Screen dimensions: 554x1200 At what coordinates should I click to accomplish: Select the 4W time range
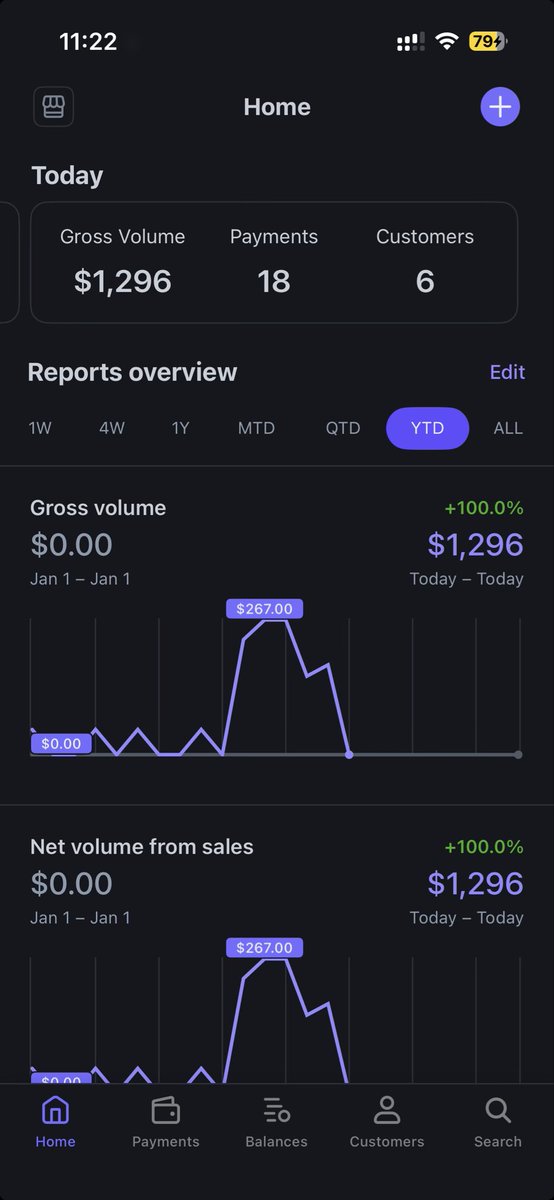point(112,428)
